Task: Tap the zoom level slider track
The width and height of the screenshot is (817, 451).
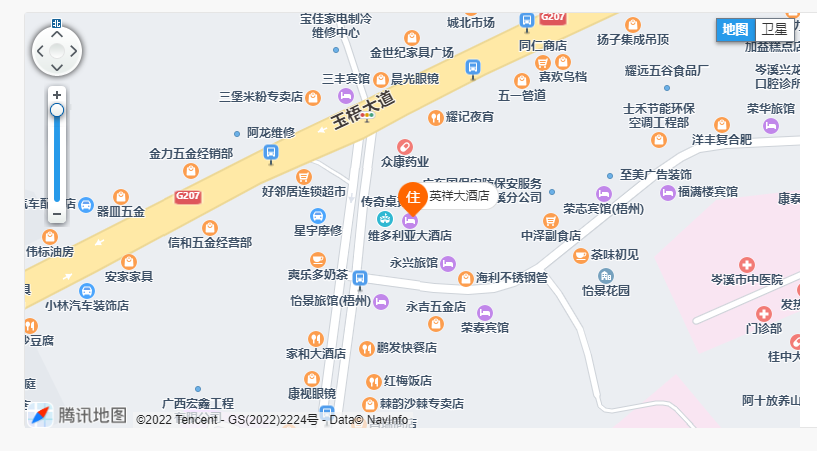Action: pos(57,160)
